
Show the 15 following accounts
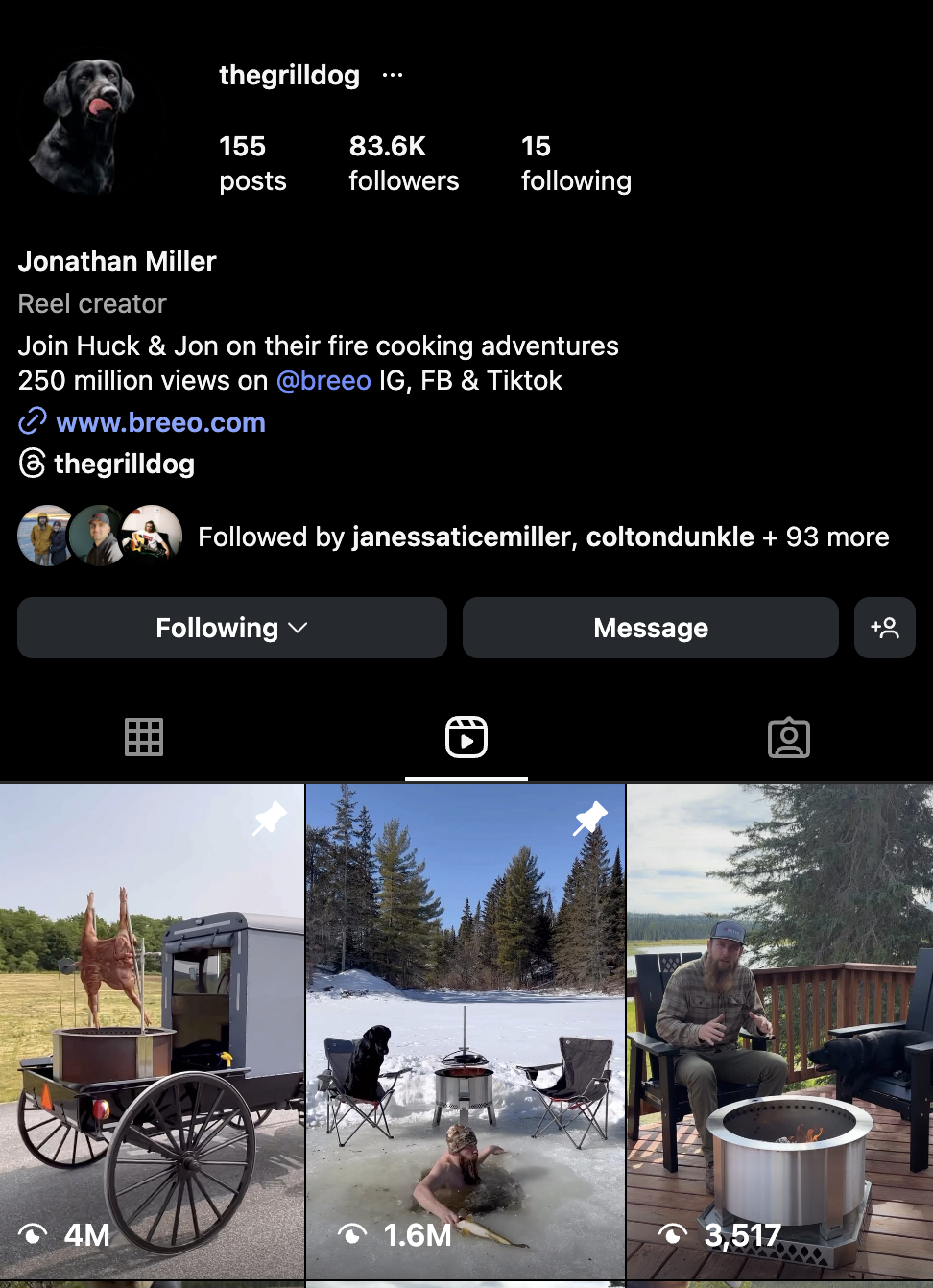(576, 163)
